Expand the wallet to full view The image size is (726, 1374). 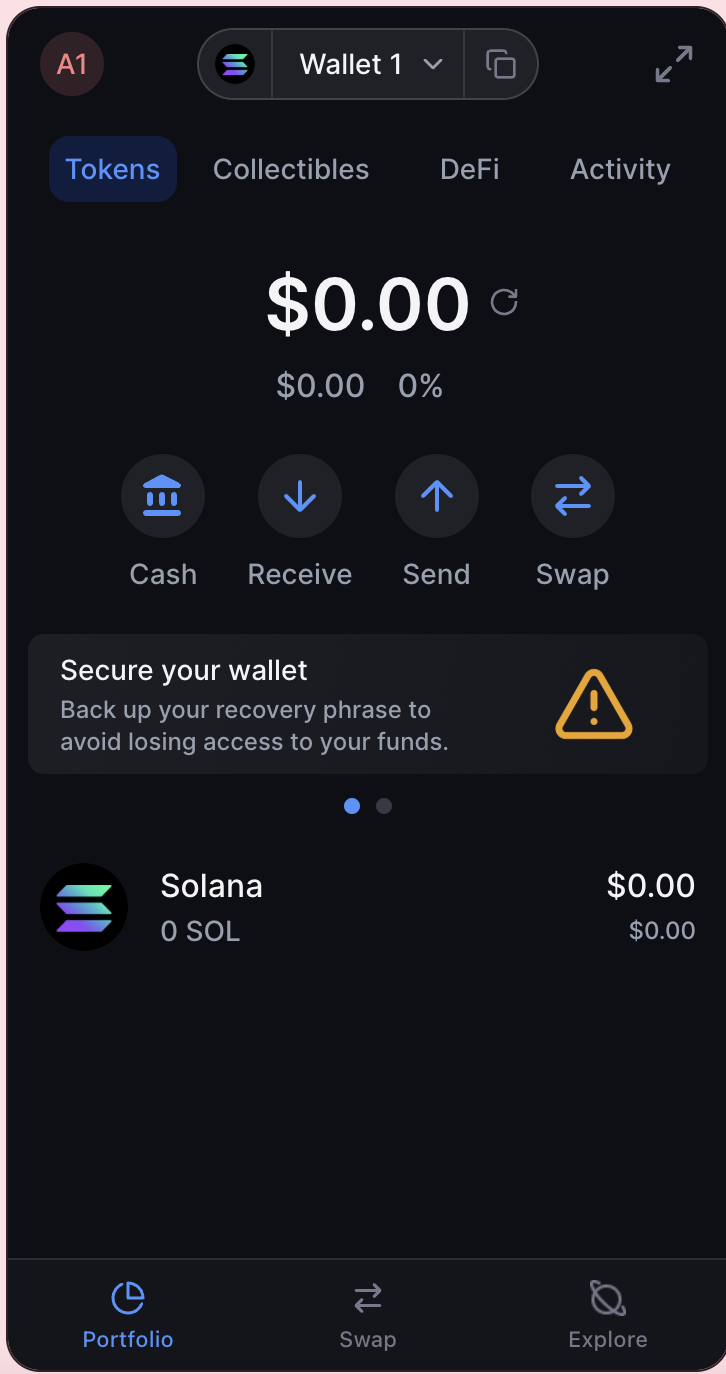(x=674, y=64)
